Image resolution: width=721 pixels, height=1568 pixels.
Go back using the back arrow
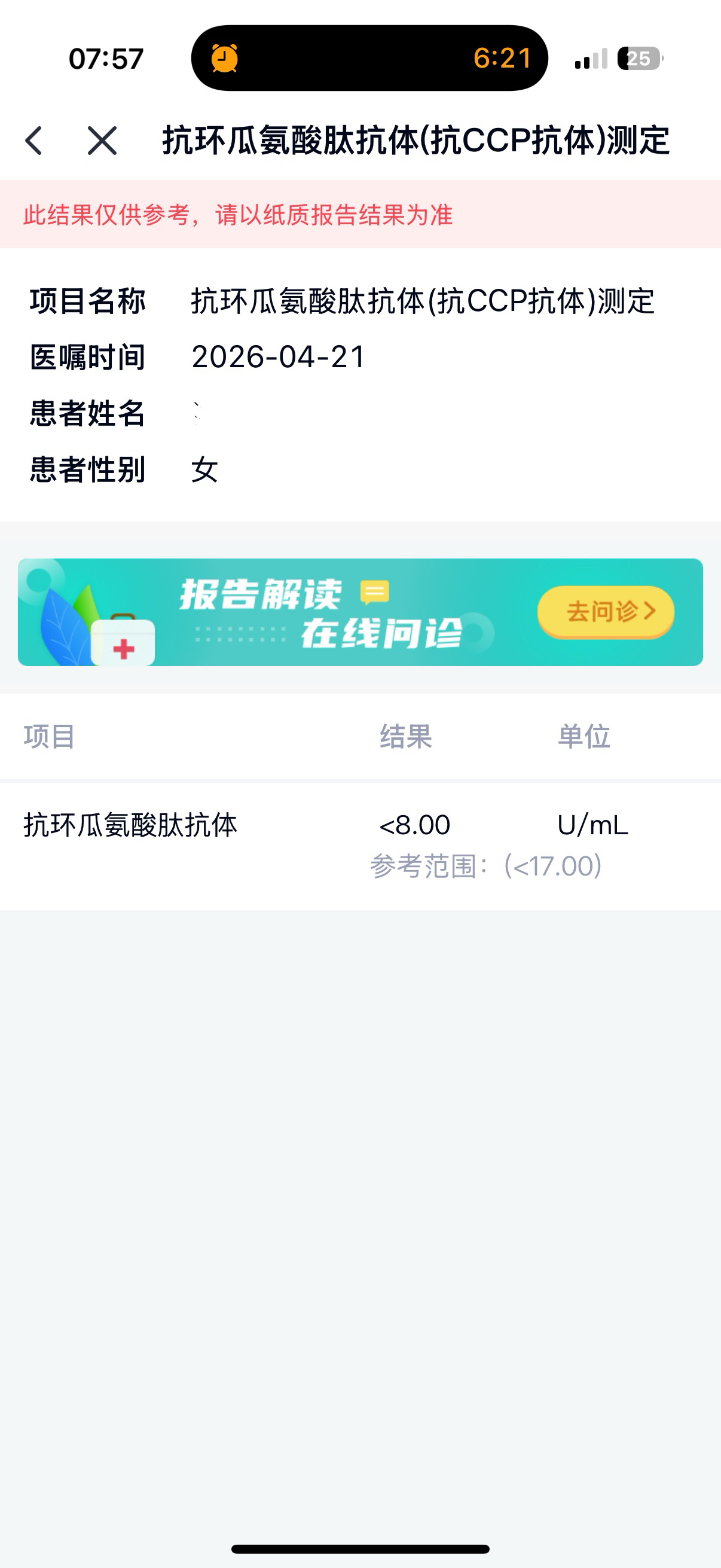[34, 141]
